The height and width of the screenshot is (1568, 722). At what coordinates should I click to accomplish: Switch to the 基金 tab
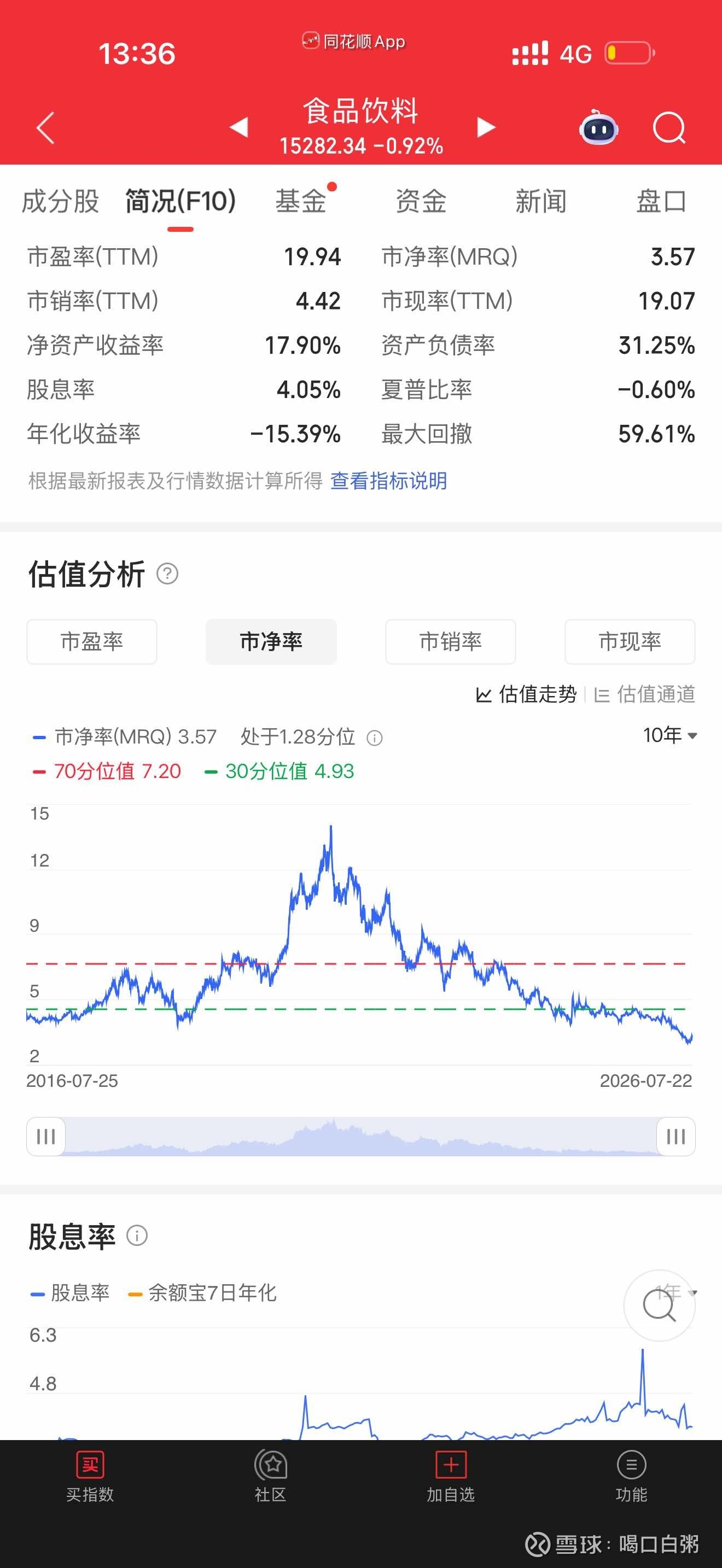pyautogui.click(x=301, y=202)
